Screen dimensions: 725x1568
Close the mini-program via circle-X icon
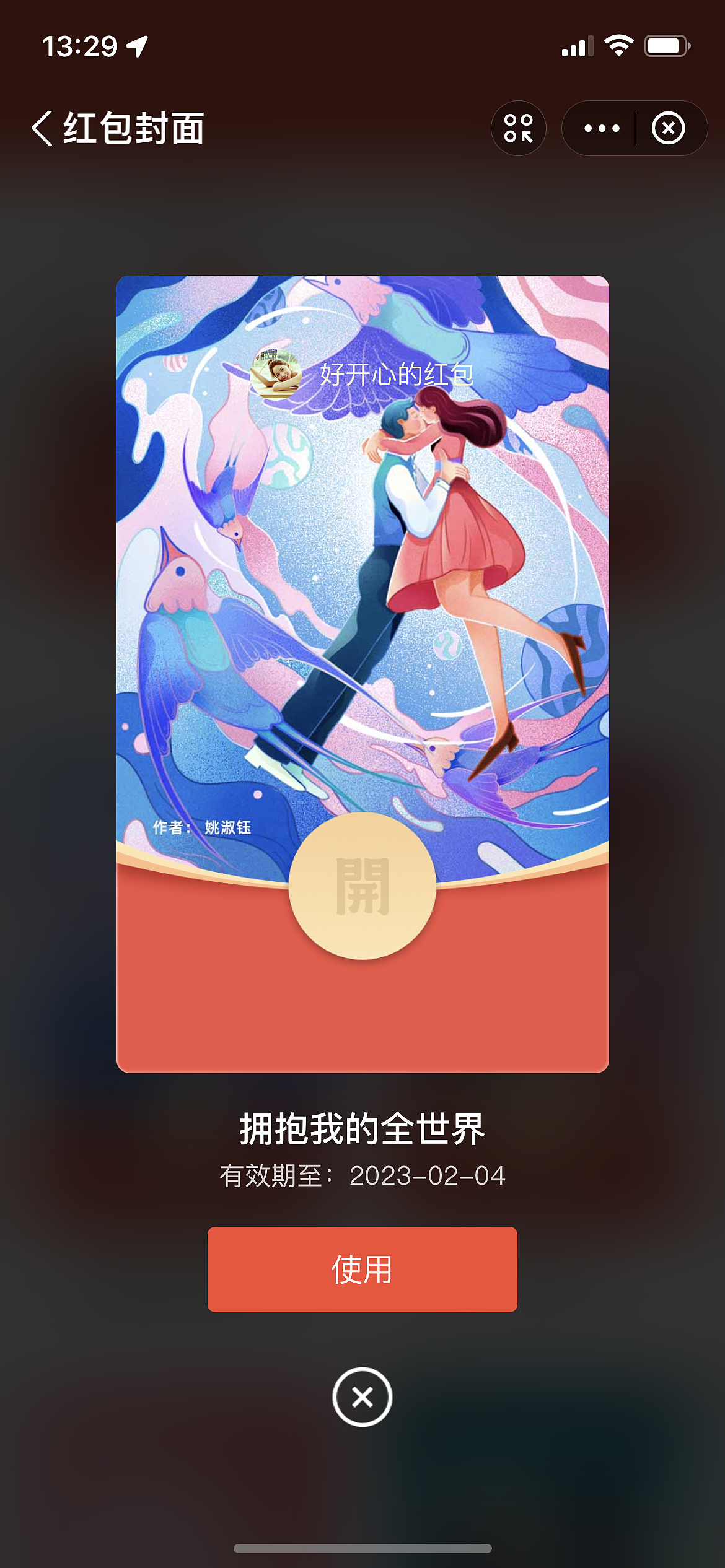[669, 128]
